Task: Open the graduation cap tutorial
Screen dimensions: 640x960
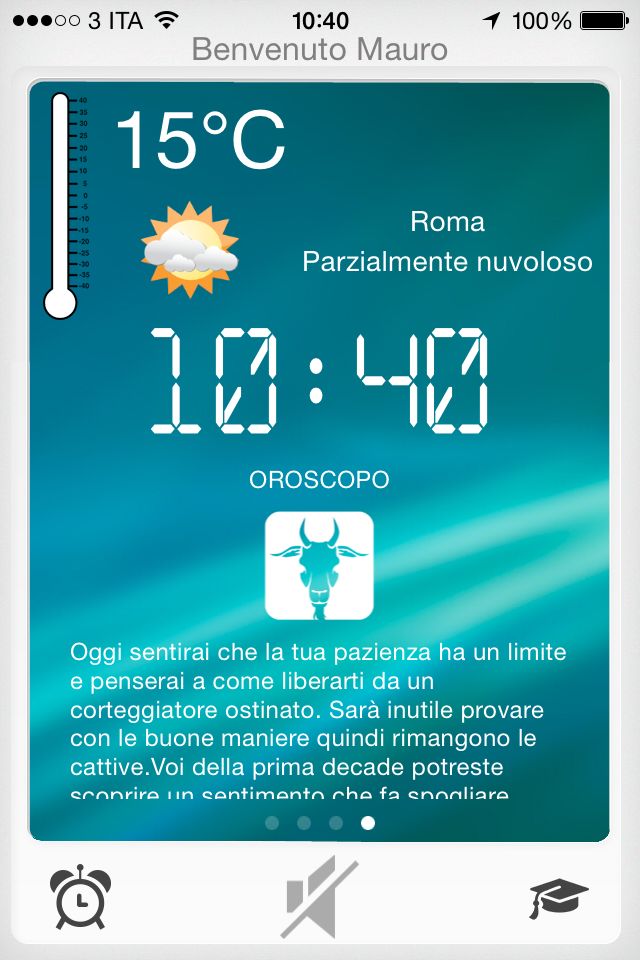Action: (x=559, y=897)
